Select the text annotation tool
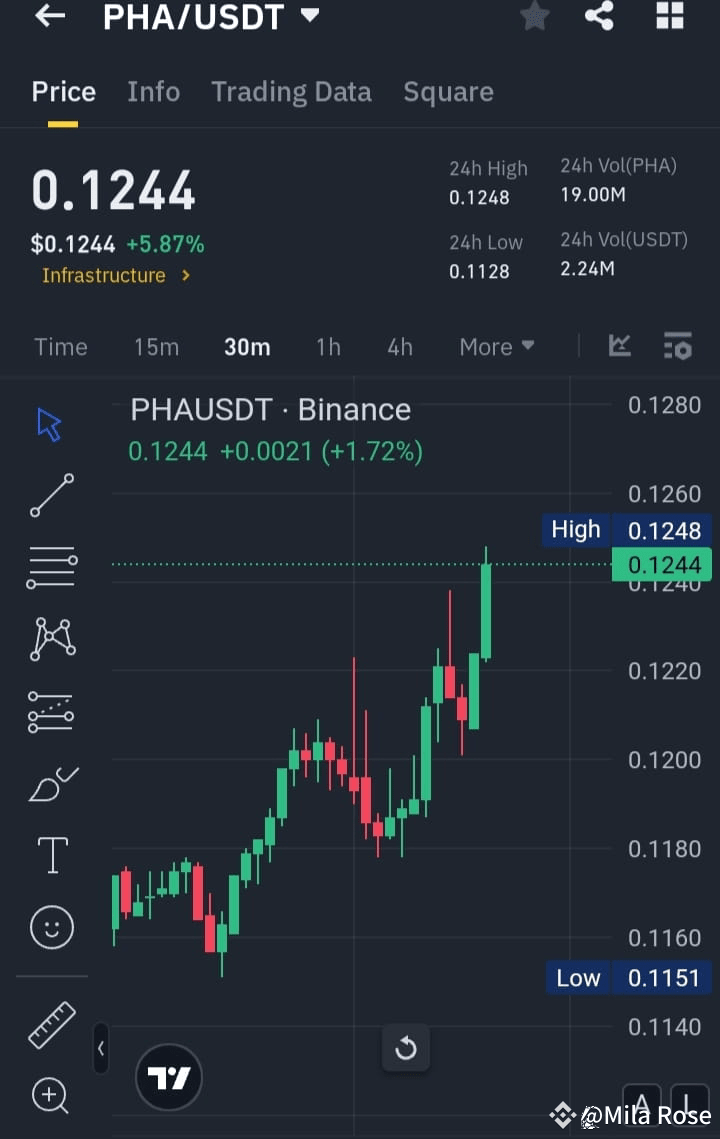Image resolution: width=720 pixels, height=1139 pixels. pyautogui.click(x=51, y=855)
